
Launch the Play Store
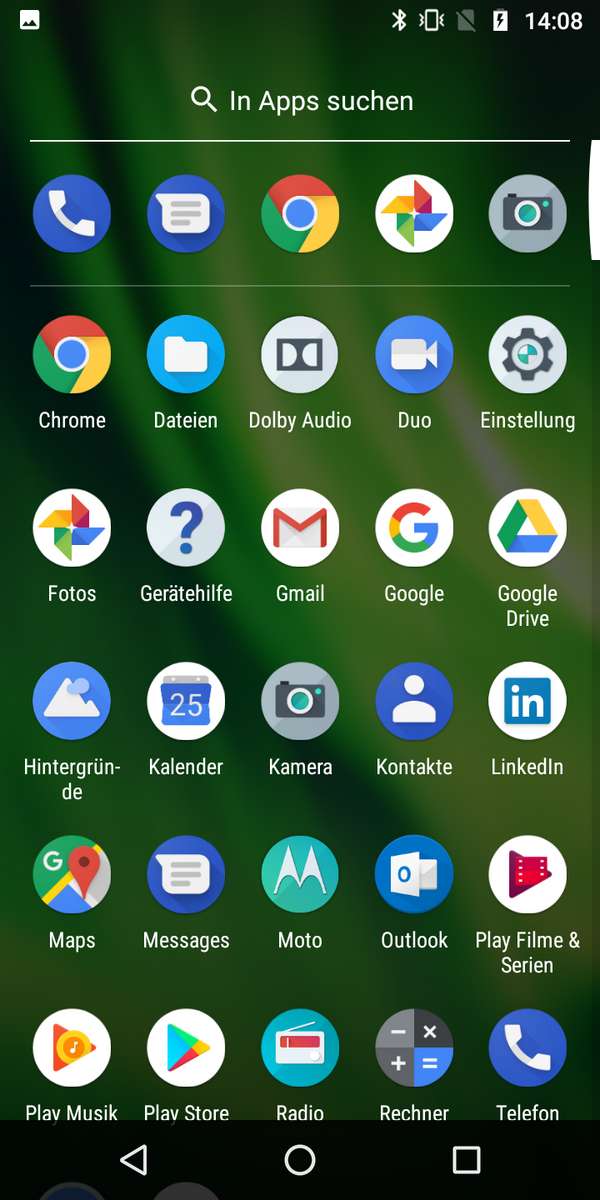pos(186,1047)
